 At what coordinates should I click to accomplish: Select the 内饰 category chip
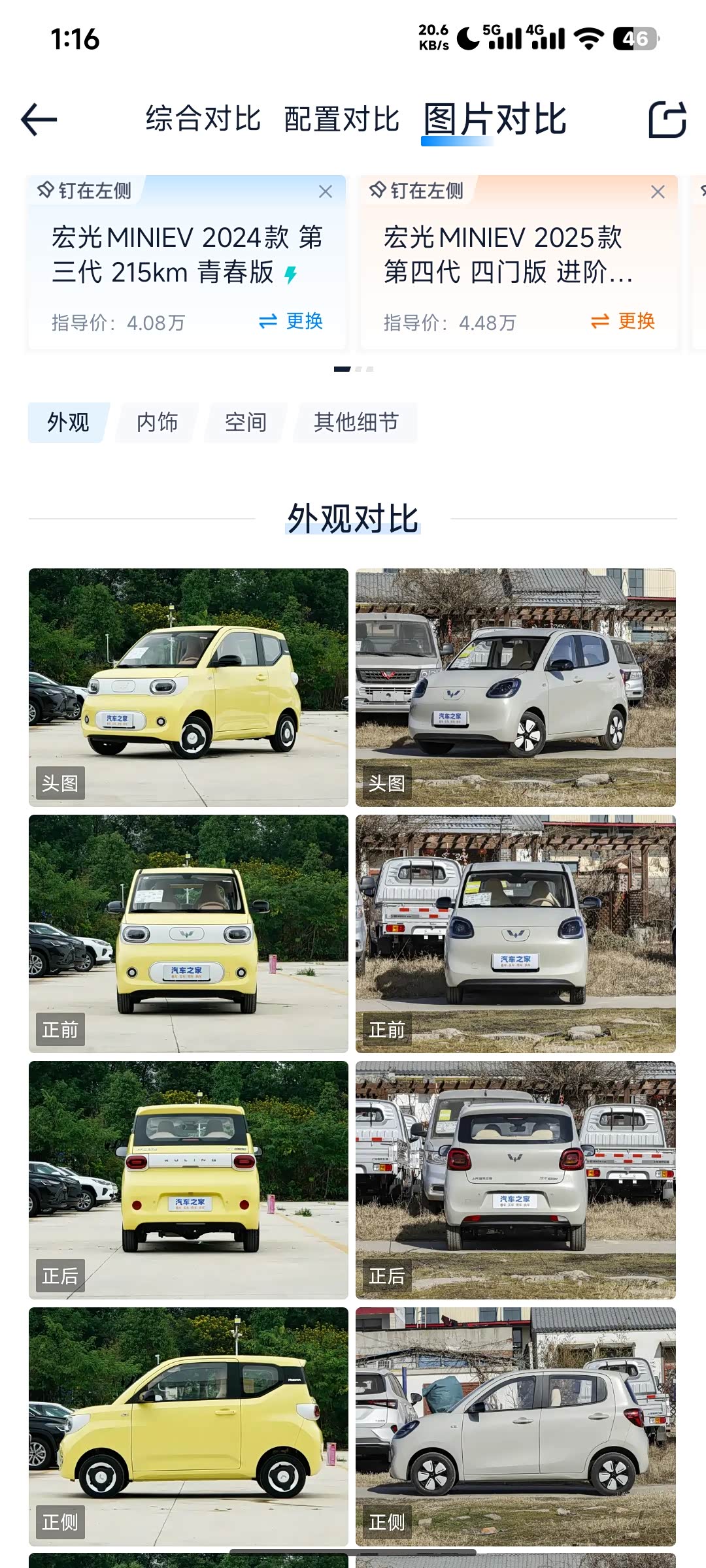(x=157, y=423)
